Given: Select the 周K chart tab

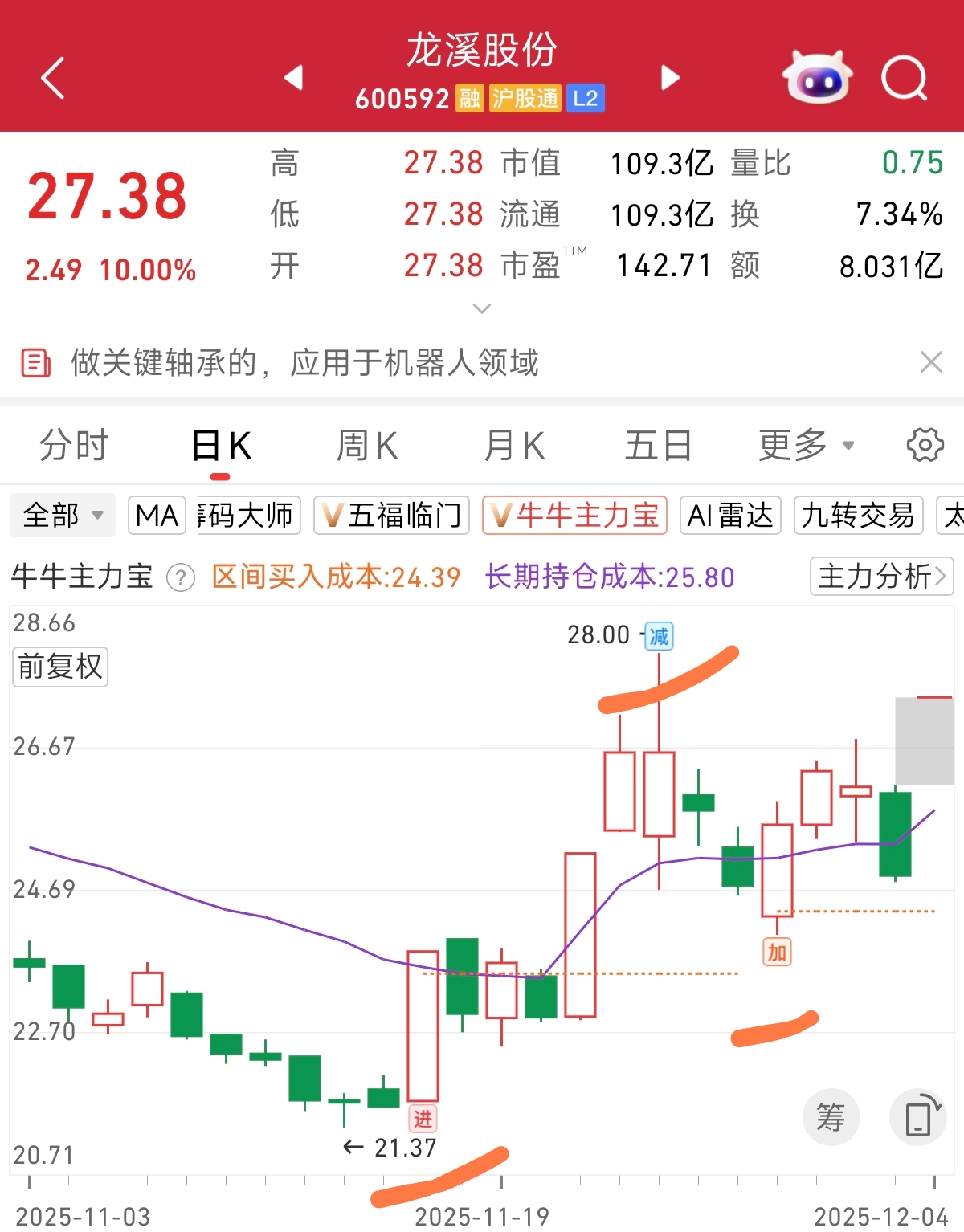Looking at the screenshot, I should click(367, 446).
